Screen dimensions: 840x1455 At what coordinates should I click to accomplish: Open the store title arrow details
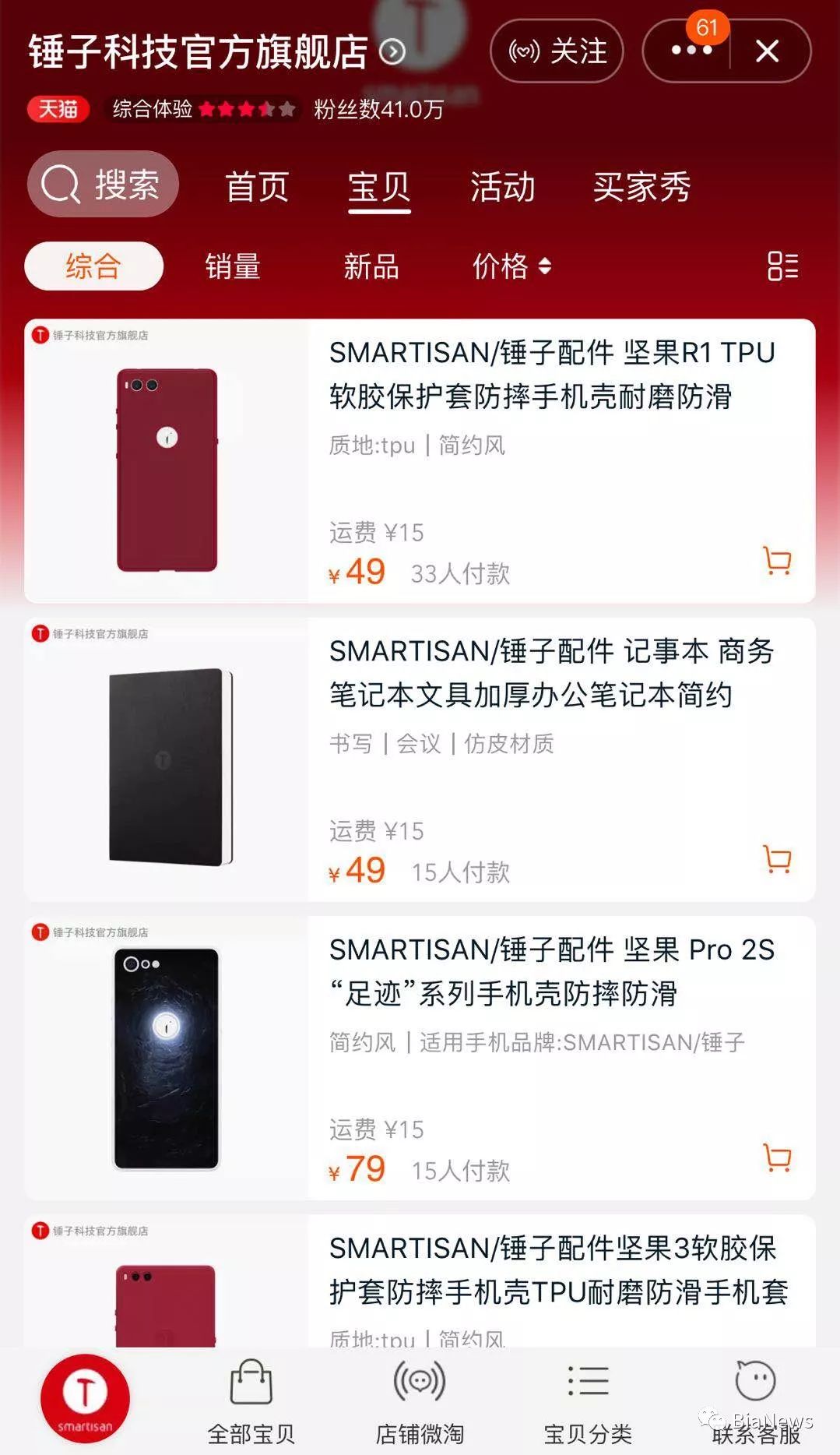pyautogui.click(x=392, y=52)
